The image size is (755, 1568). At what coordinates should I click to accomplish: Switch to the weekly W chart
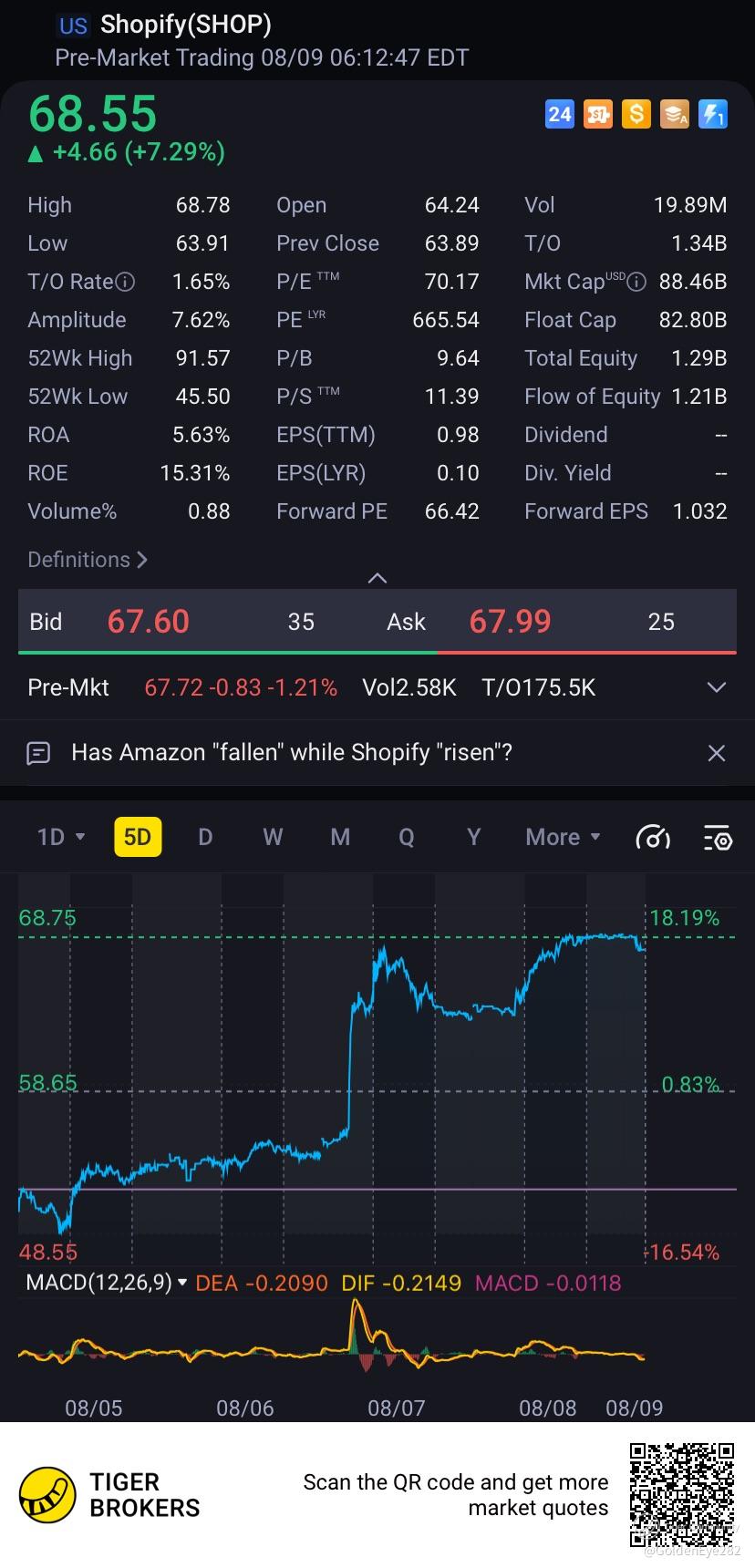point(273,837)
